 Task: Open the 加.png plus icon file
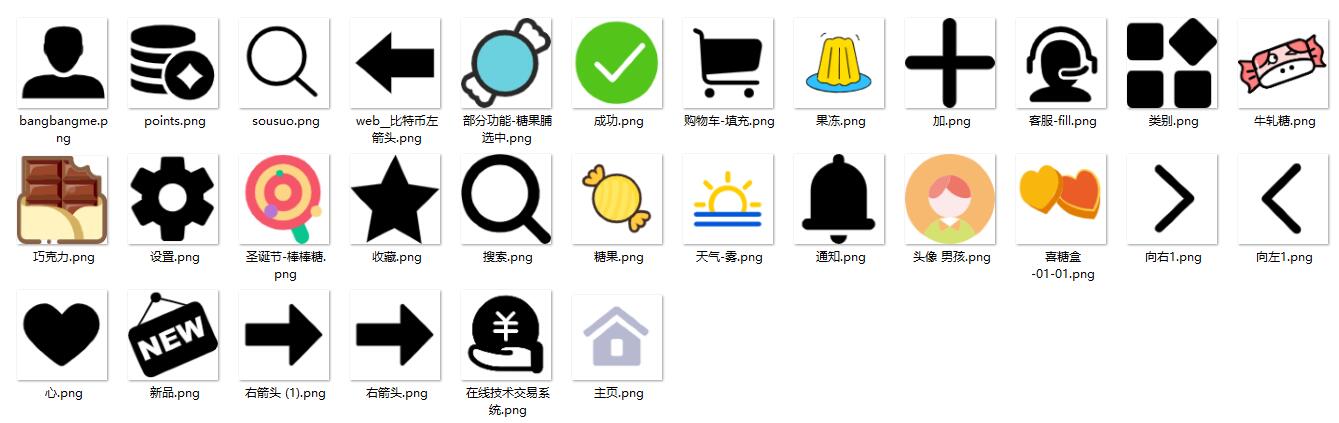pyautogui.click(x=950, y=63)
